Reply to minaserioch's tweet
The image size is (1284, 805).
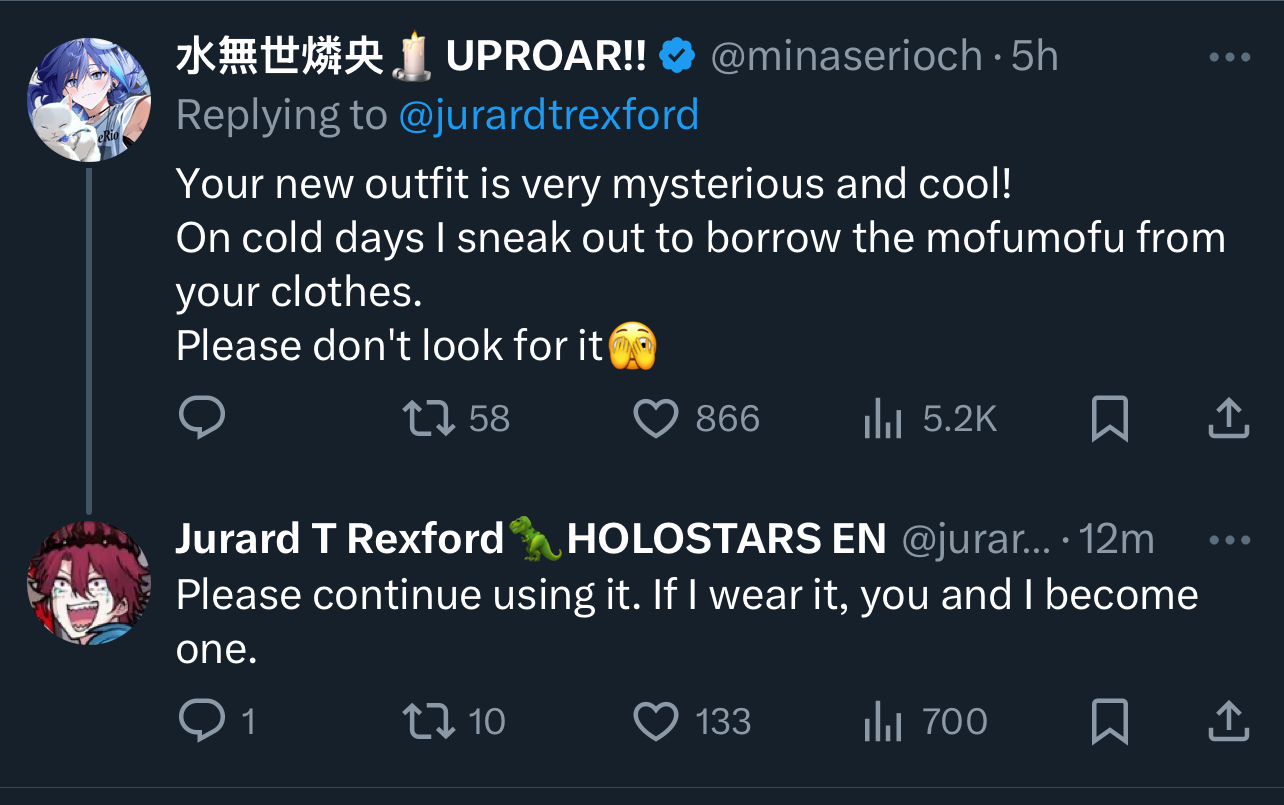coord(201,418)
